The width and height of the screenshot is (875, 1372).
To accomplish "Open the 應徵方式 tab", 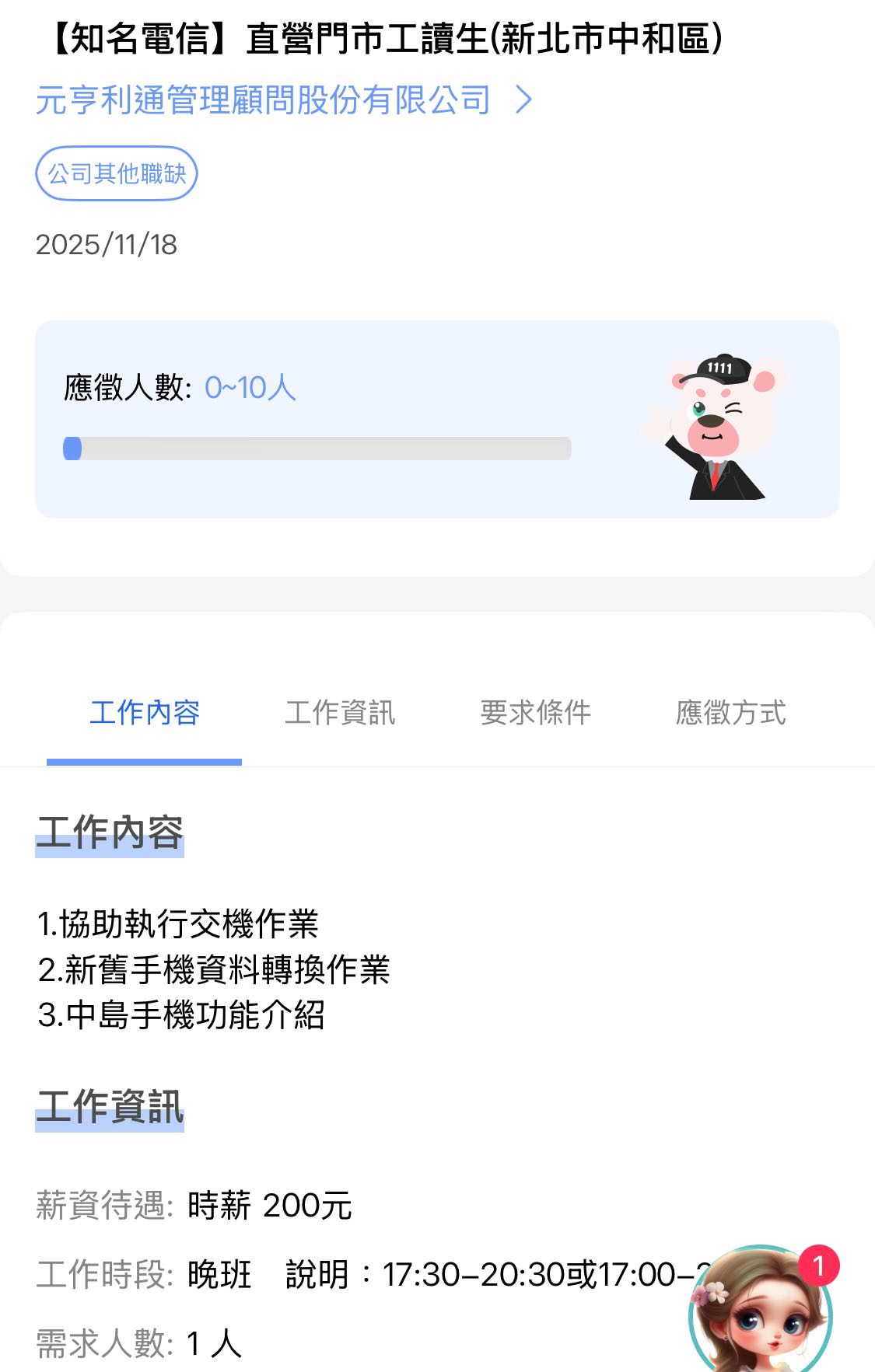I will pyautogui.click(x=732, y=713).
